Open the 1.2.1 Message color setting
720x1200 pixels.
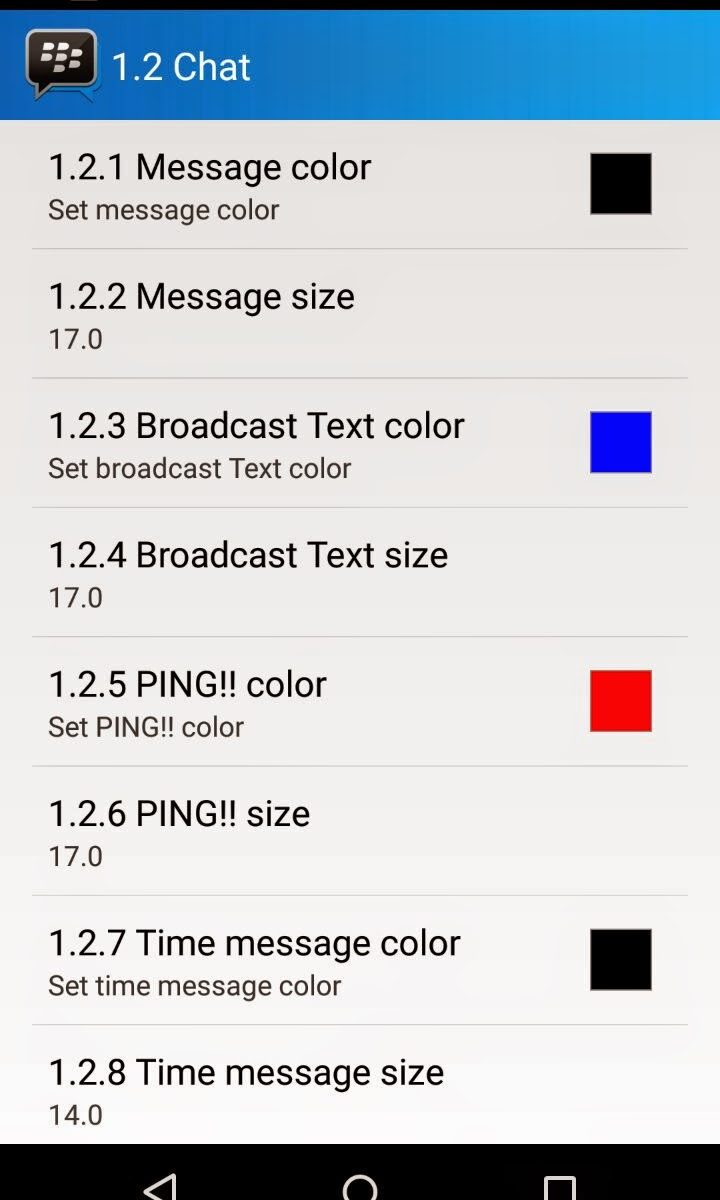pyautogui.click(x=360, y=184)
